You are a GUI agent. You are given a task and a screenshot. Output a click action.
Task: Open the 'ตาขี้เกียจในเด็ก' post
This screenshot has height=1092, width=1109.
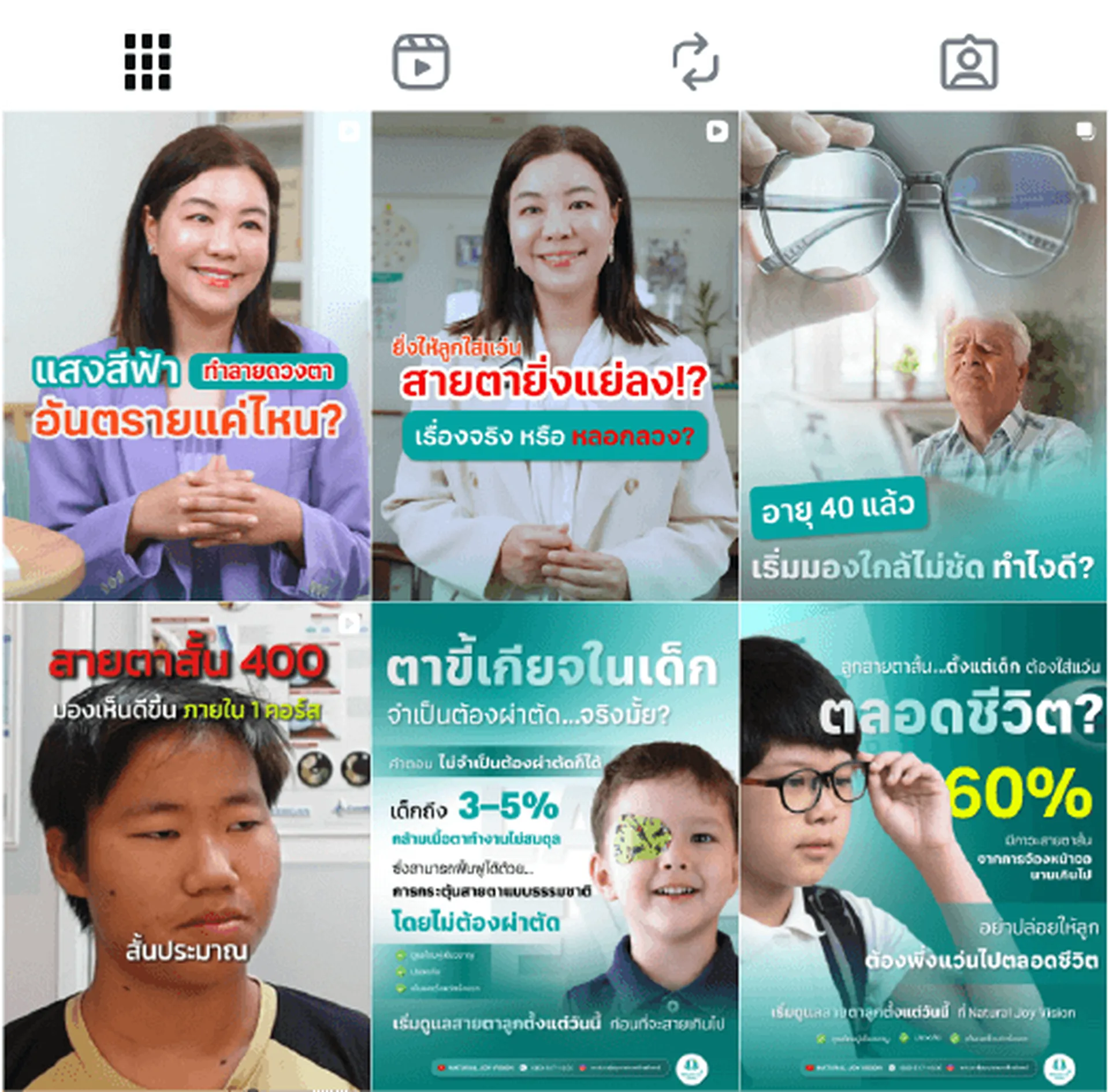554,846
